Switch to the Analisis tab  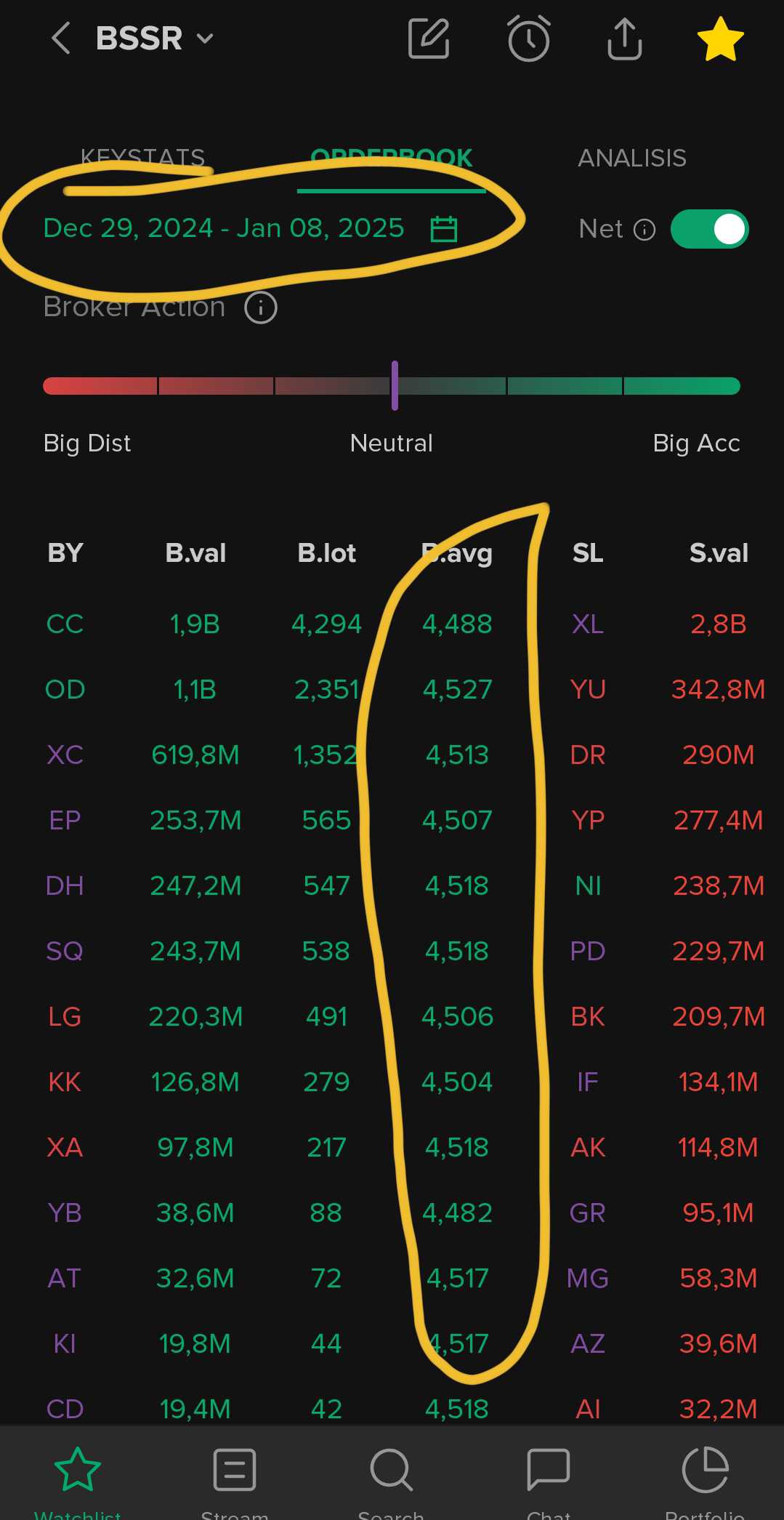tap(632, 158)
